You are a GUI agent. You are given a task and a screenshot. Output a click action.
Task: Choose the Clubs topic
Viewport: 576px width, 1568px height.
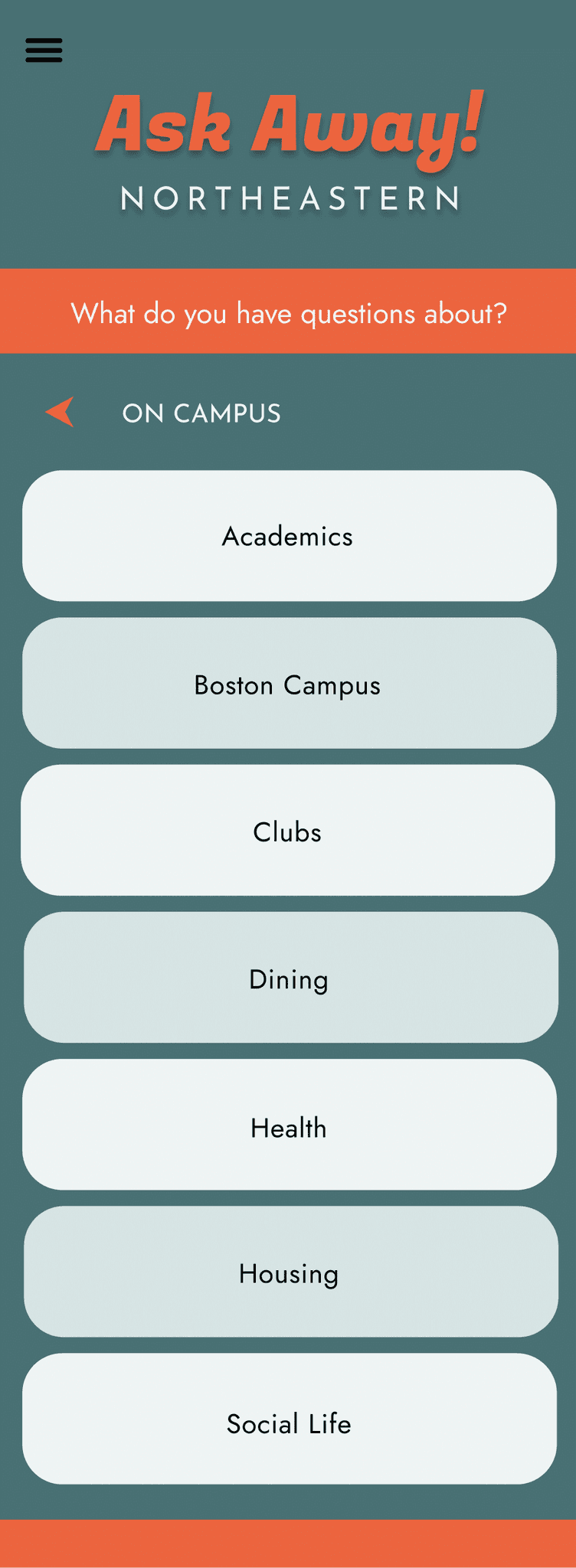tap(288, 831)
